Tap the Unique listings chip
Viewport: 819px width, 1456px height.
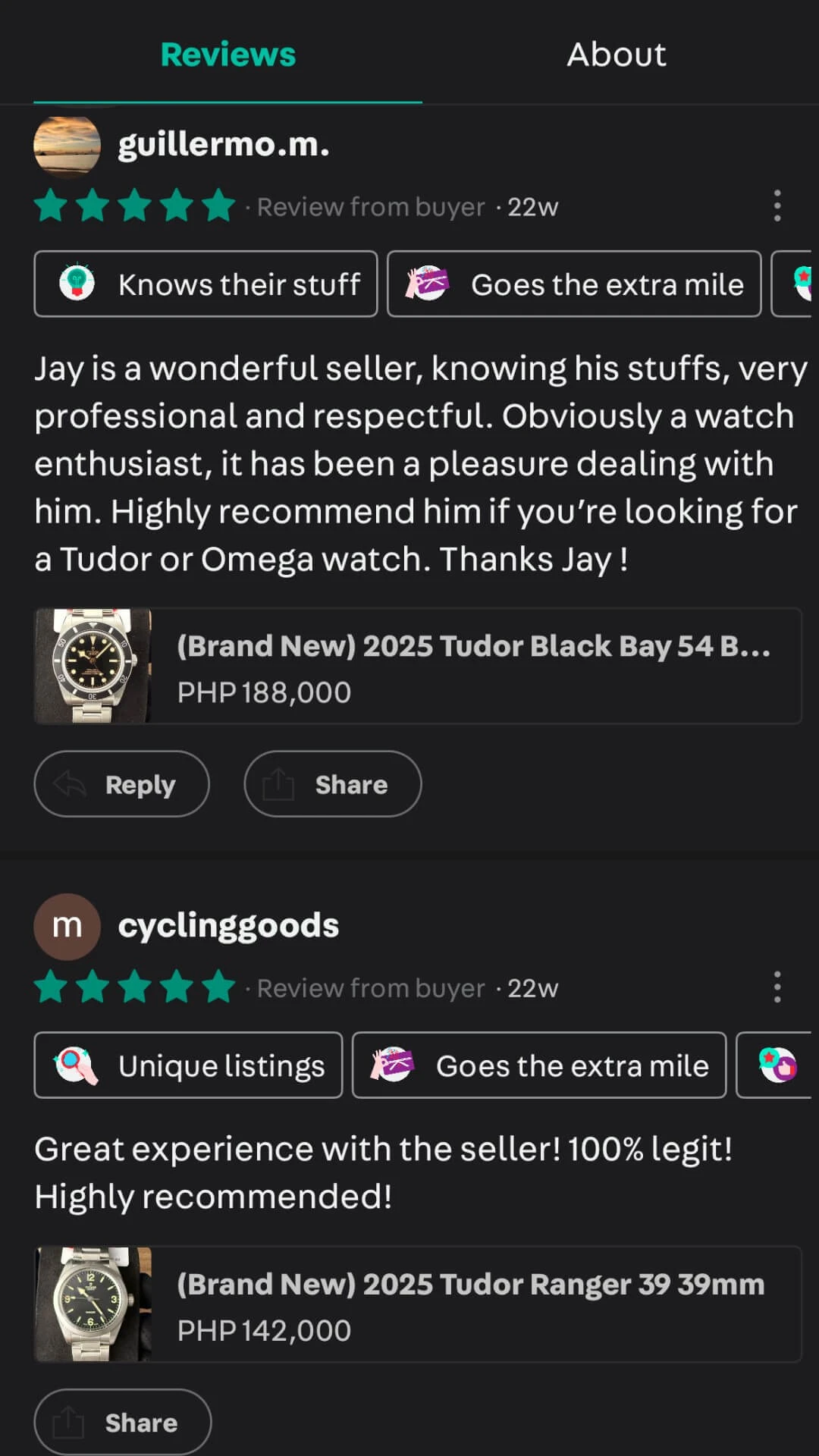click(x=188, y=1065)
